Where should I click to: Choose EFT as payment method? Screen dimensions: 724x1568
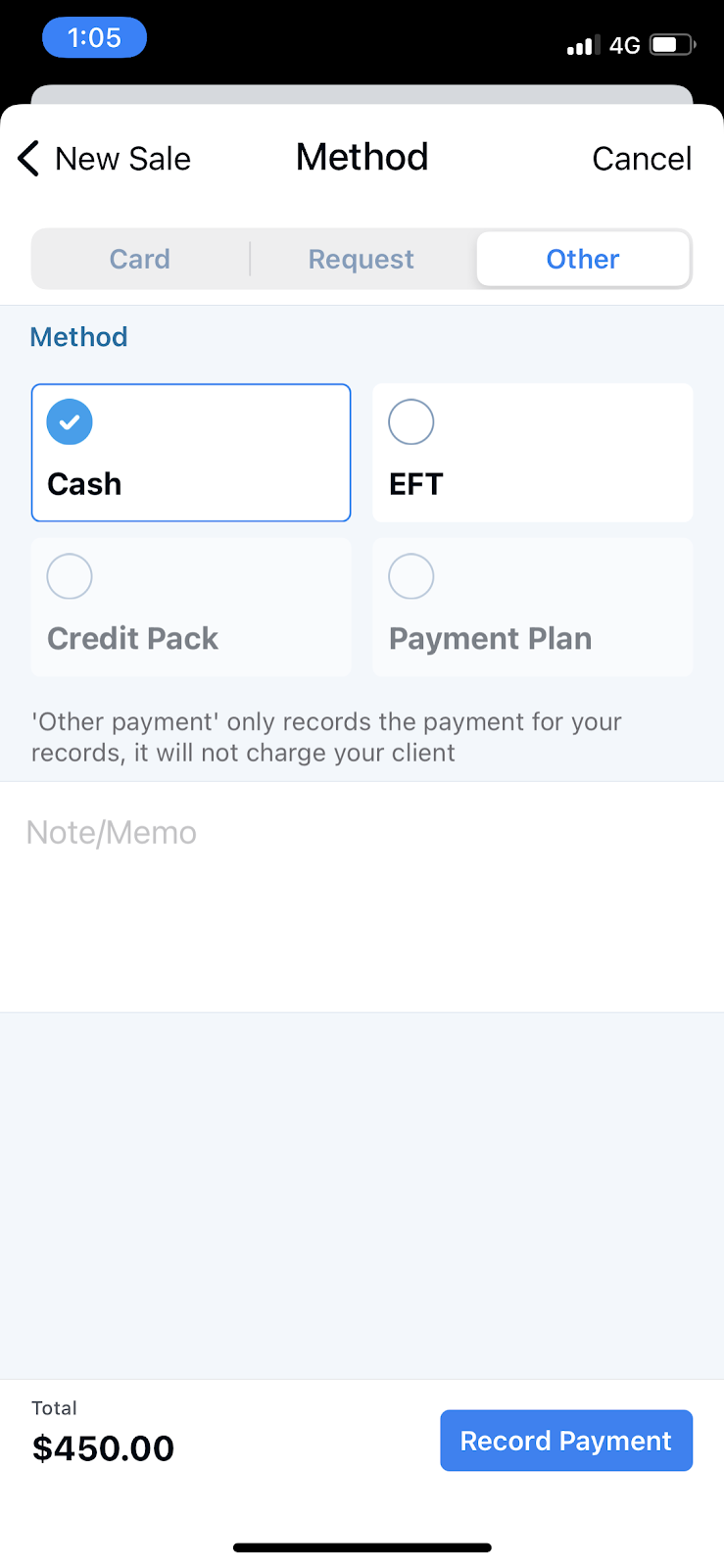coord(532,453)
